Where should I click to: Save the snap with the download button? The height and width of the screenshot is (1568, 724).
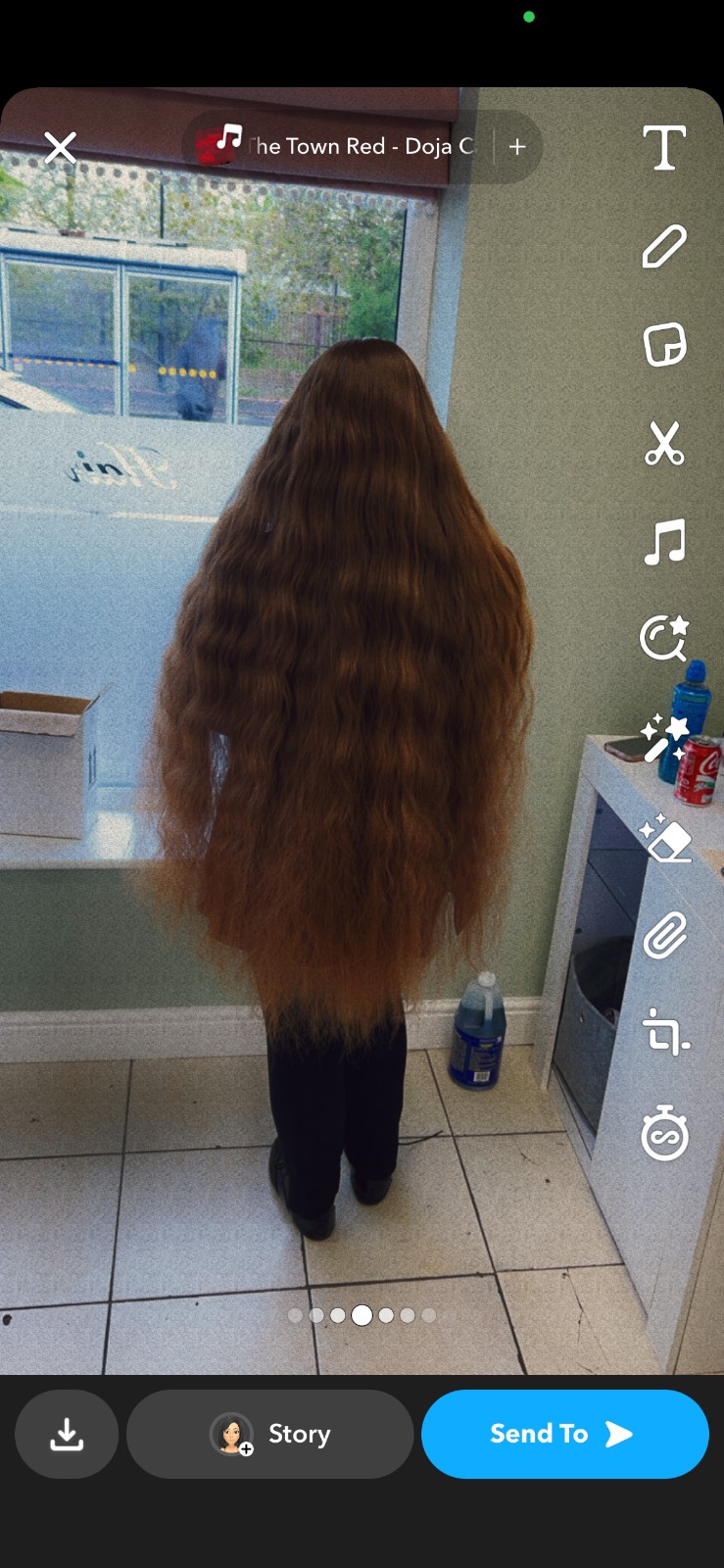coord(67,1434)
